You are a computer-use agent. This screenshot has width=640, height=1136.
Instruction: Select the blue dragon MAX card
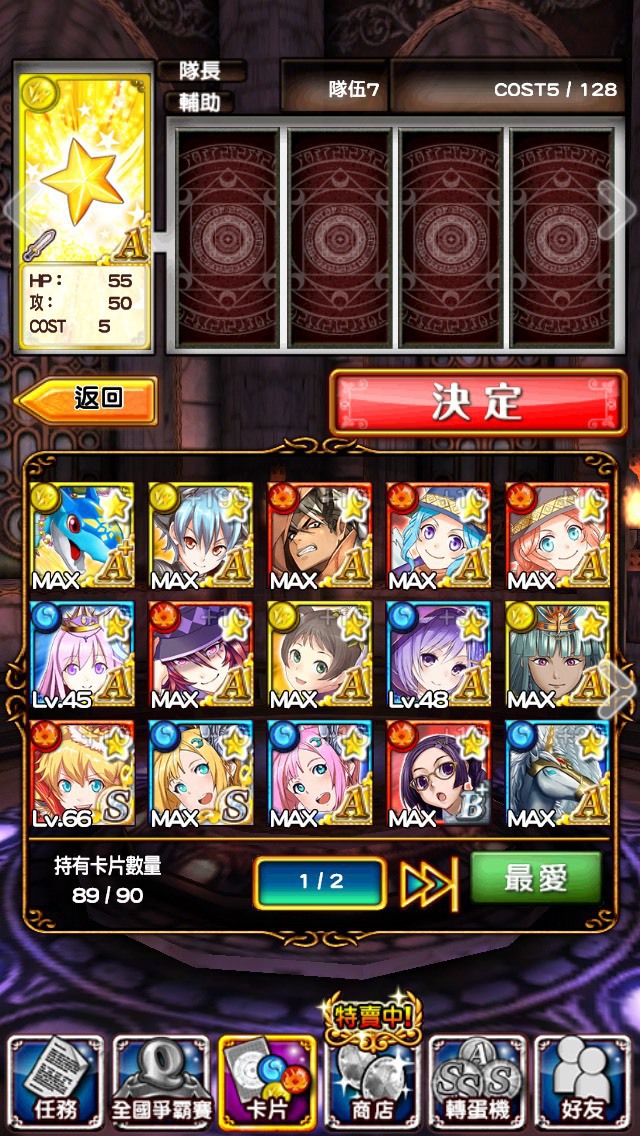[x=81, y=536]
